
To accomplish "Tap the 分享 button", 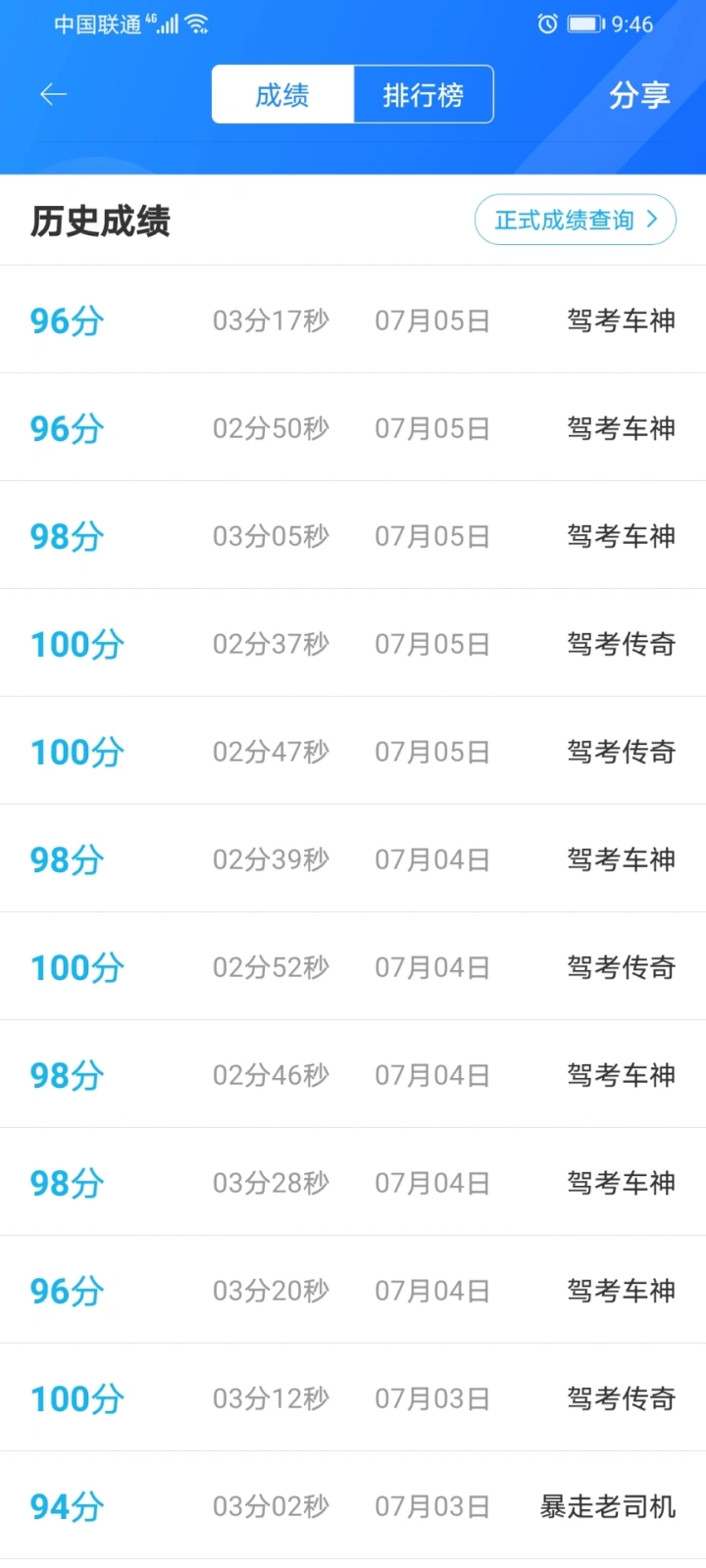I will click(639, 95).
